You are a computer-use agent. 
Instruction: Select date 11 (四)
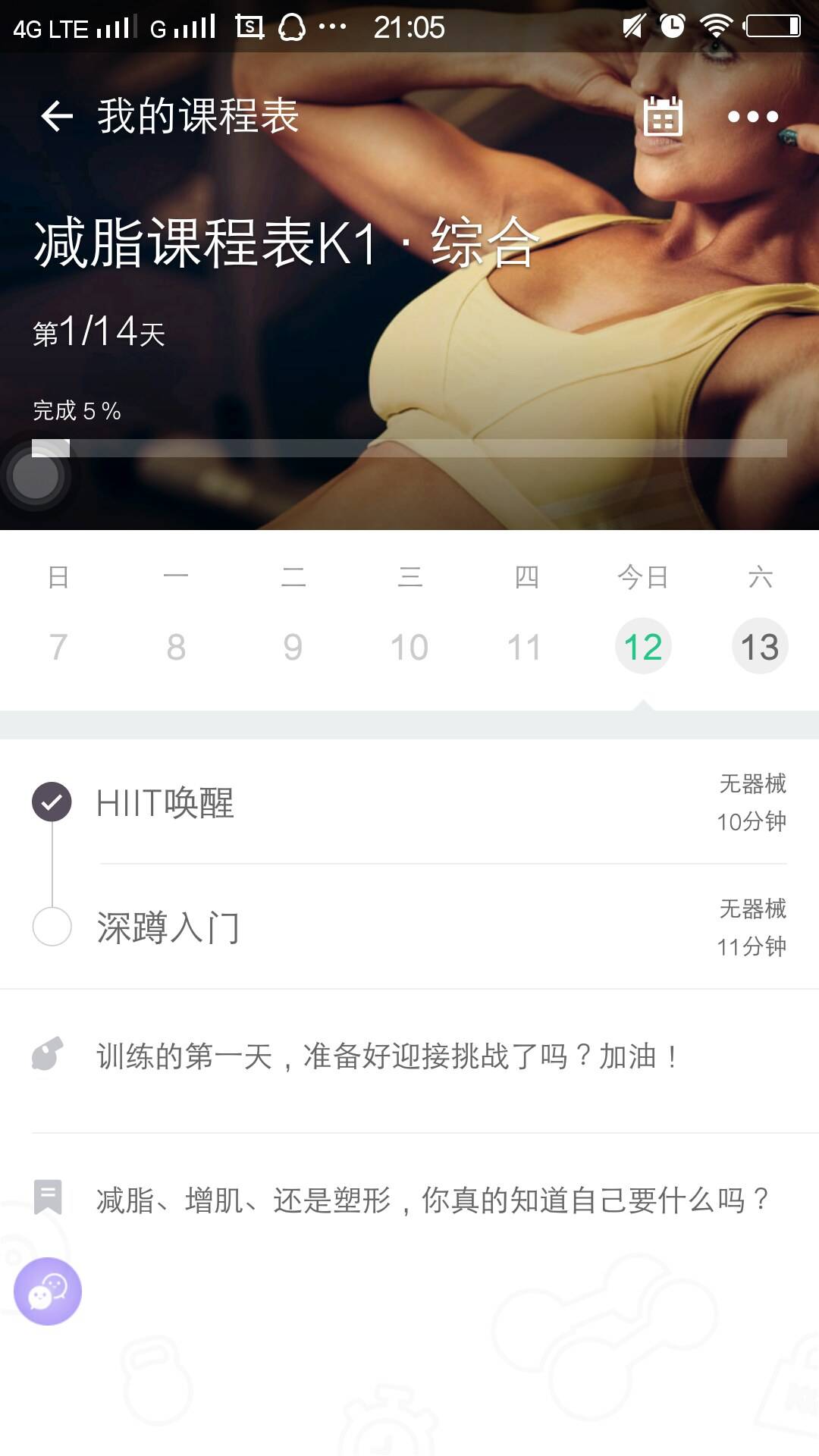point(525,647)
